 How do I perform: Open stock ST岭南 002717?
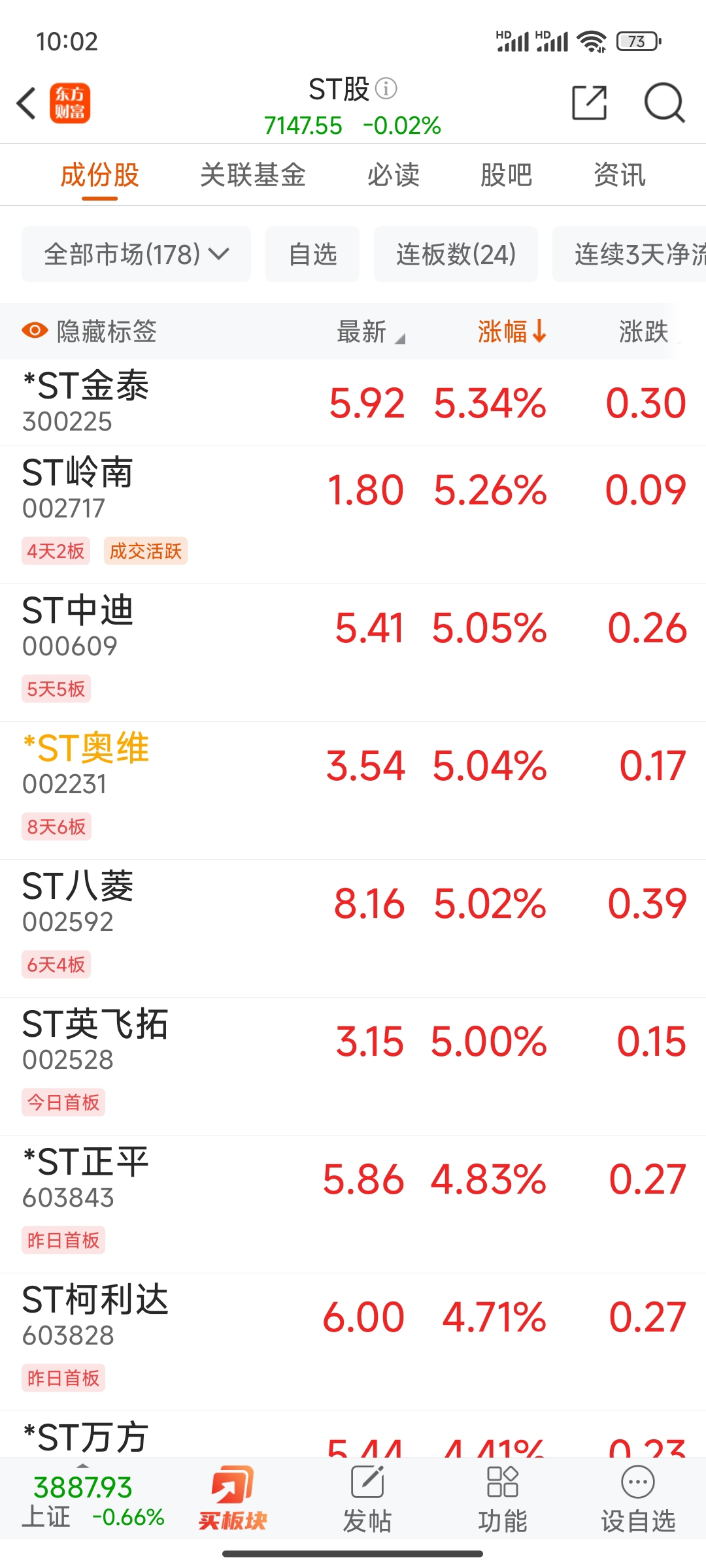click(353, 515)
